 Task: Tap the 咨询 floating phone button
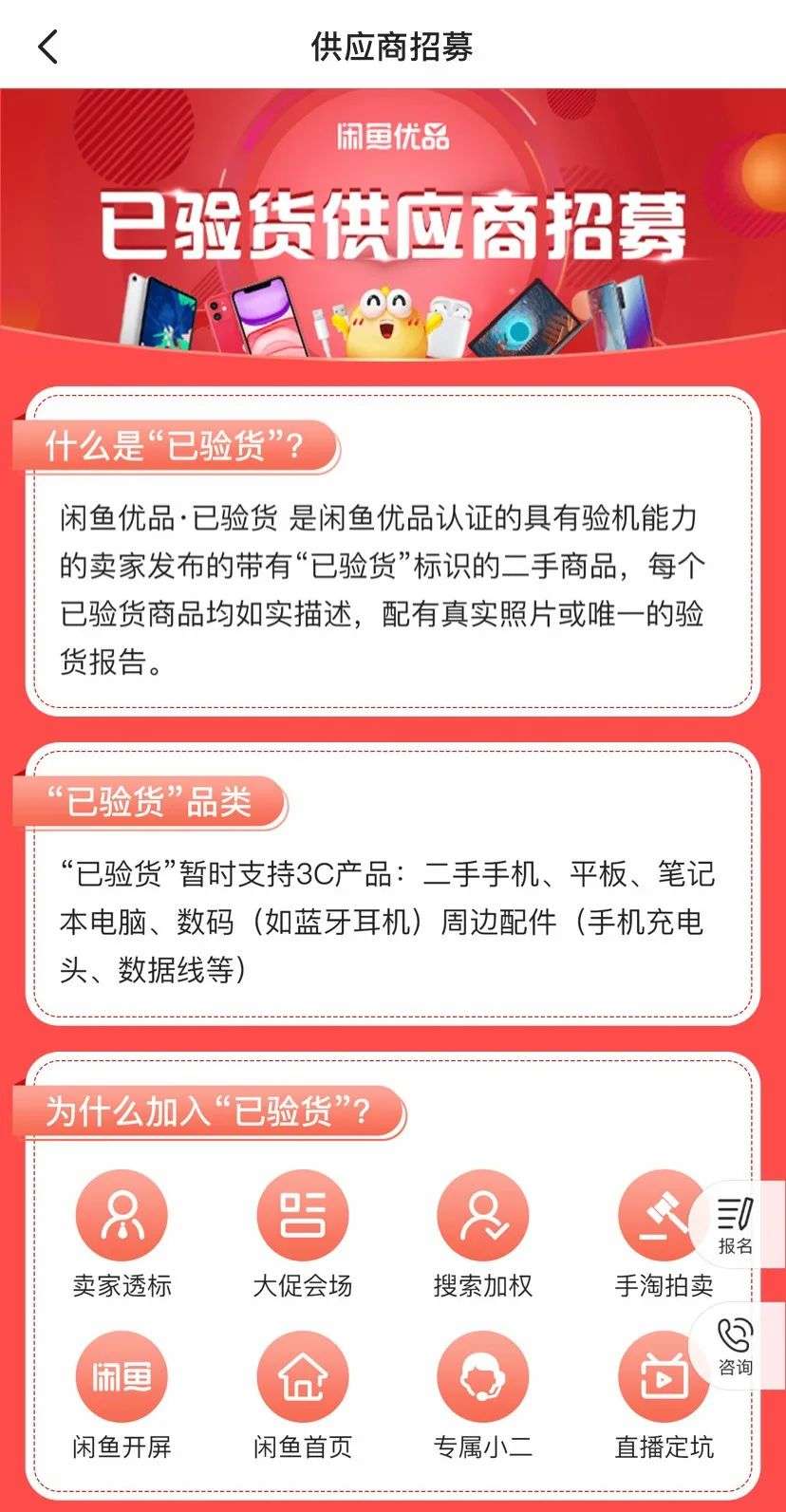(x=736, y=1346)
